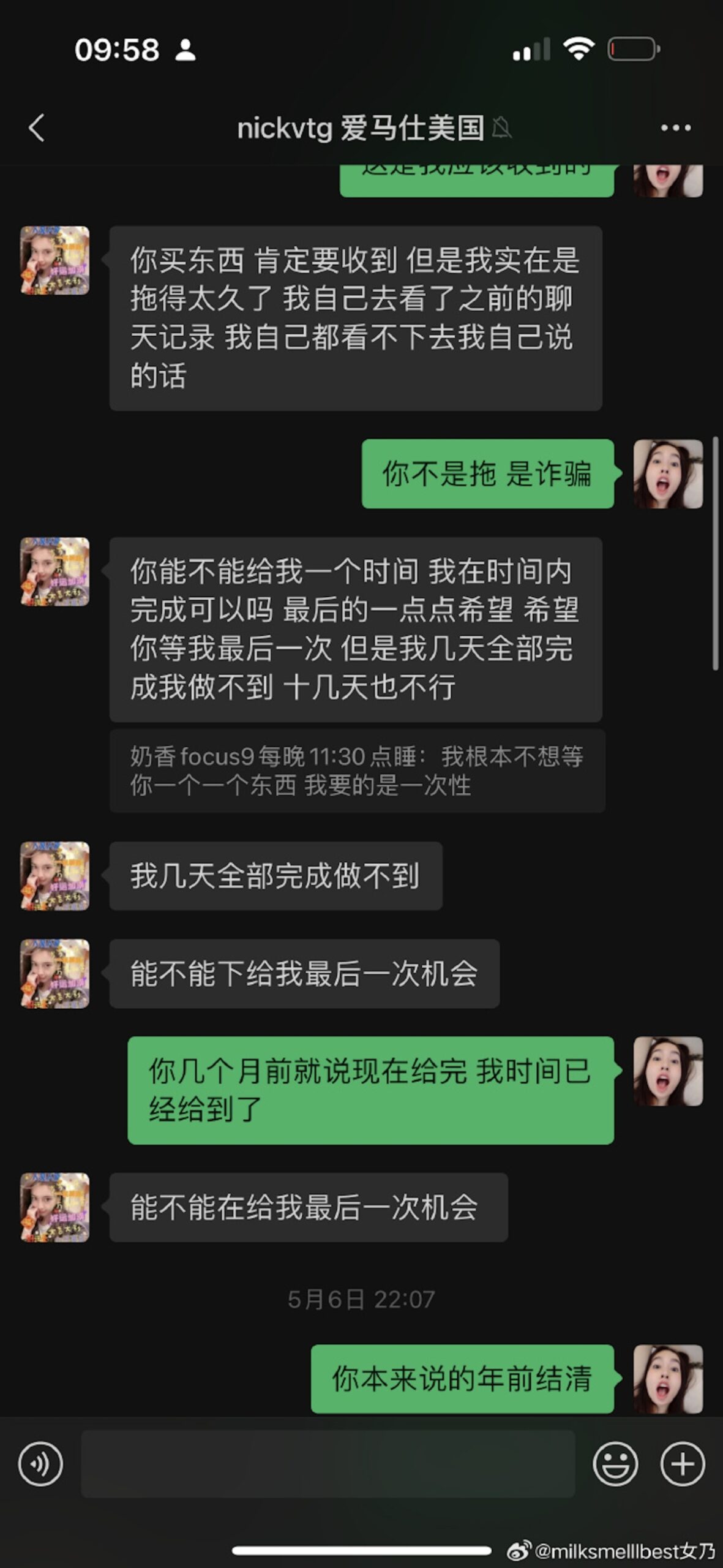Open contact avatar beside 你买东西 肯定要收到 message
723x1568 pixels.
55,260
